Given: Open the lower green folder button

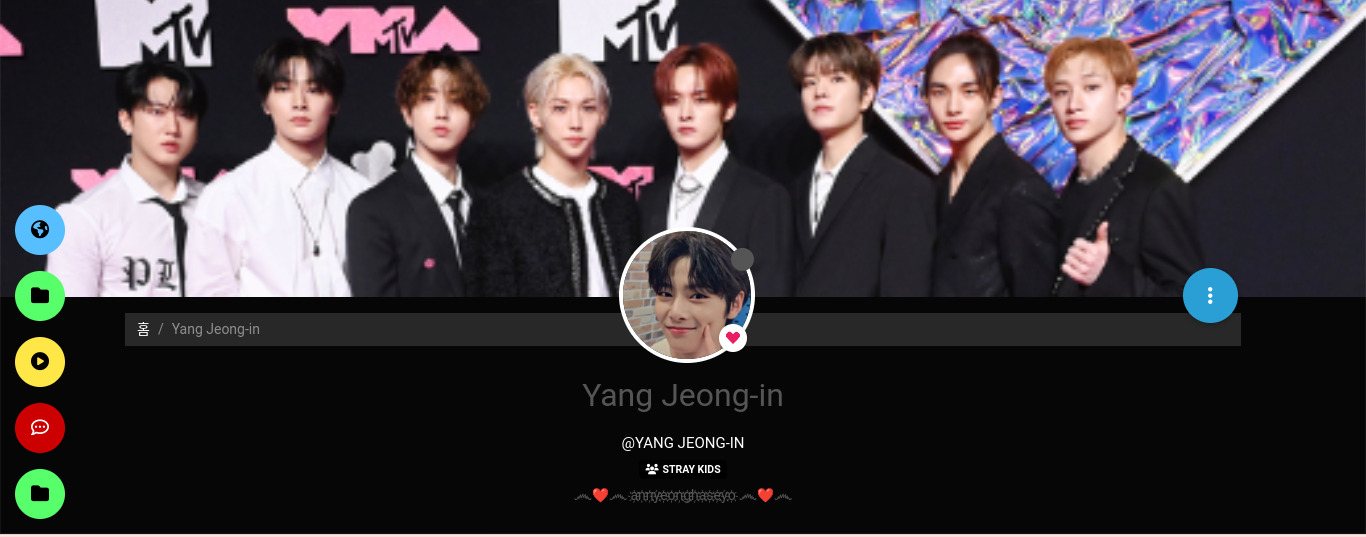Looking at the screenshot, I should pos(40,494).
